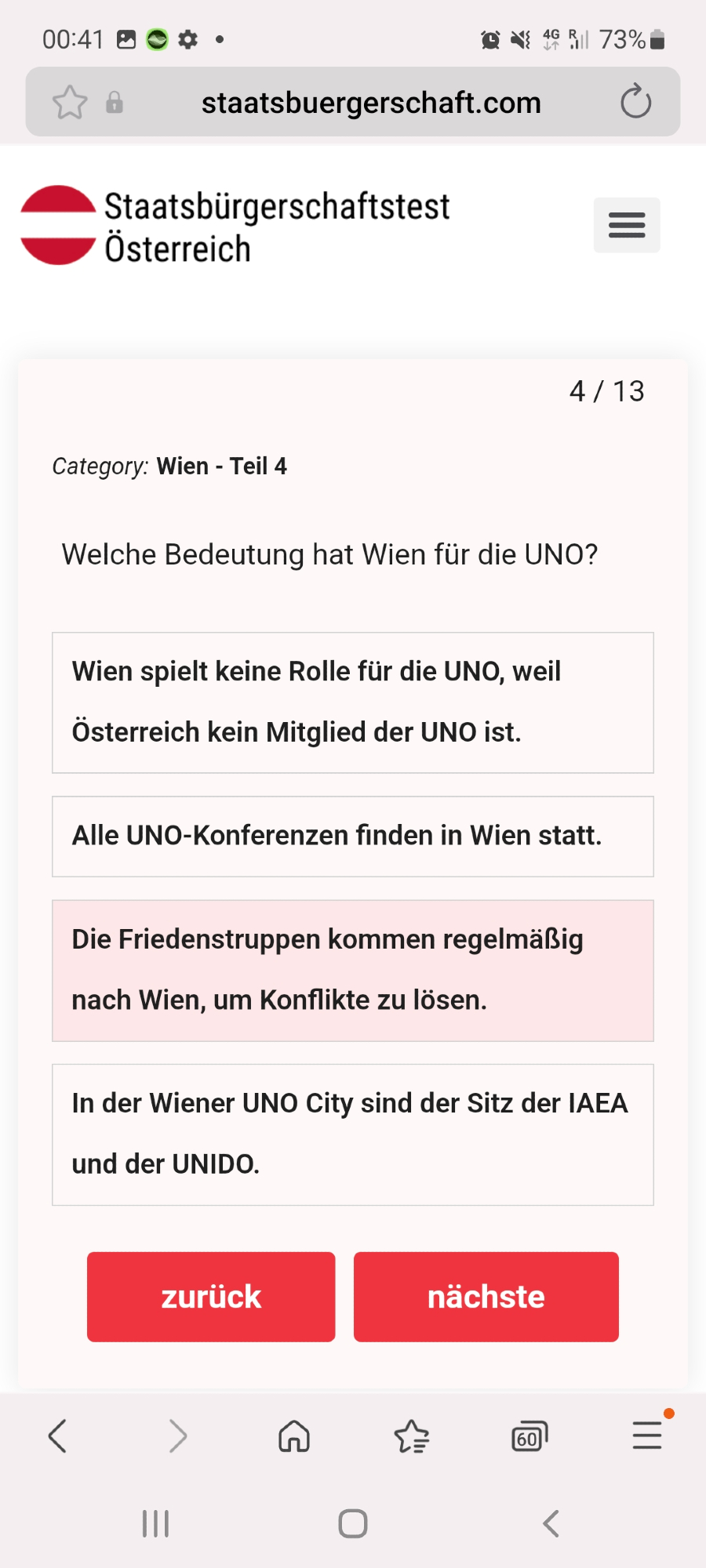
Task: Choose 'Alle UNO-Konferenzen finden in Wien statt'
Action: (352, 836)
